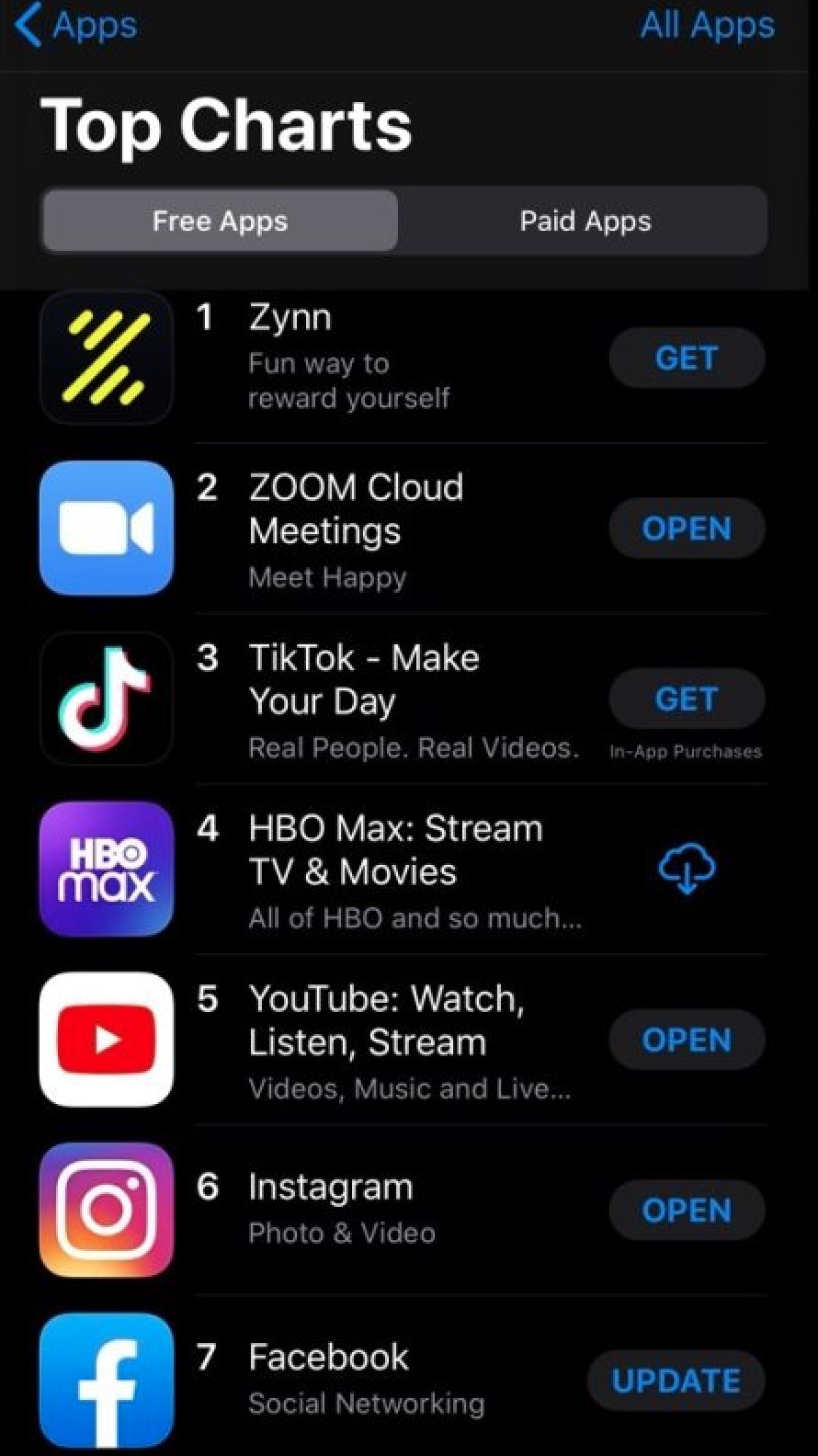Screen dimensions: 818x1456
Task: Tap the cloud re-download icon for HBO Max
Action: [x=686, y=868]
